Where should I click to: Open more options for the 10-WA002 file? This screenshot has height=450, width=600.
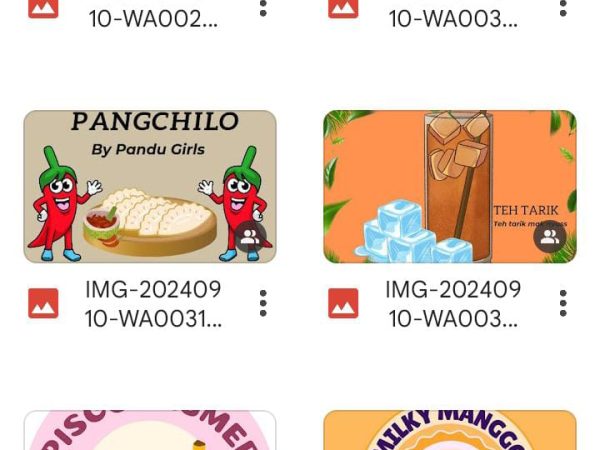click(x=263, y=8)
